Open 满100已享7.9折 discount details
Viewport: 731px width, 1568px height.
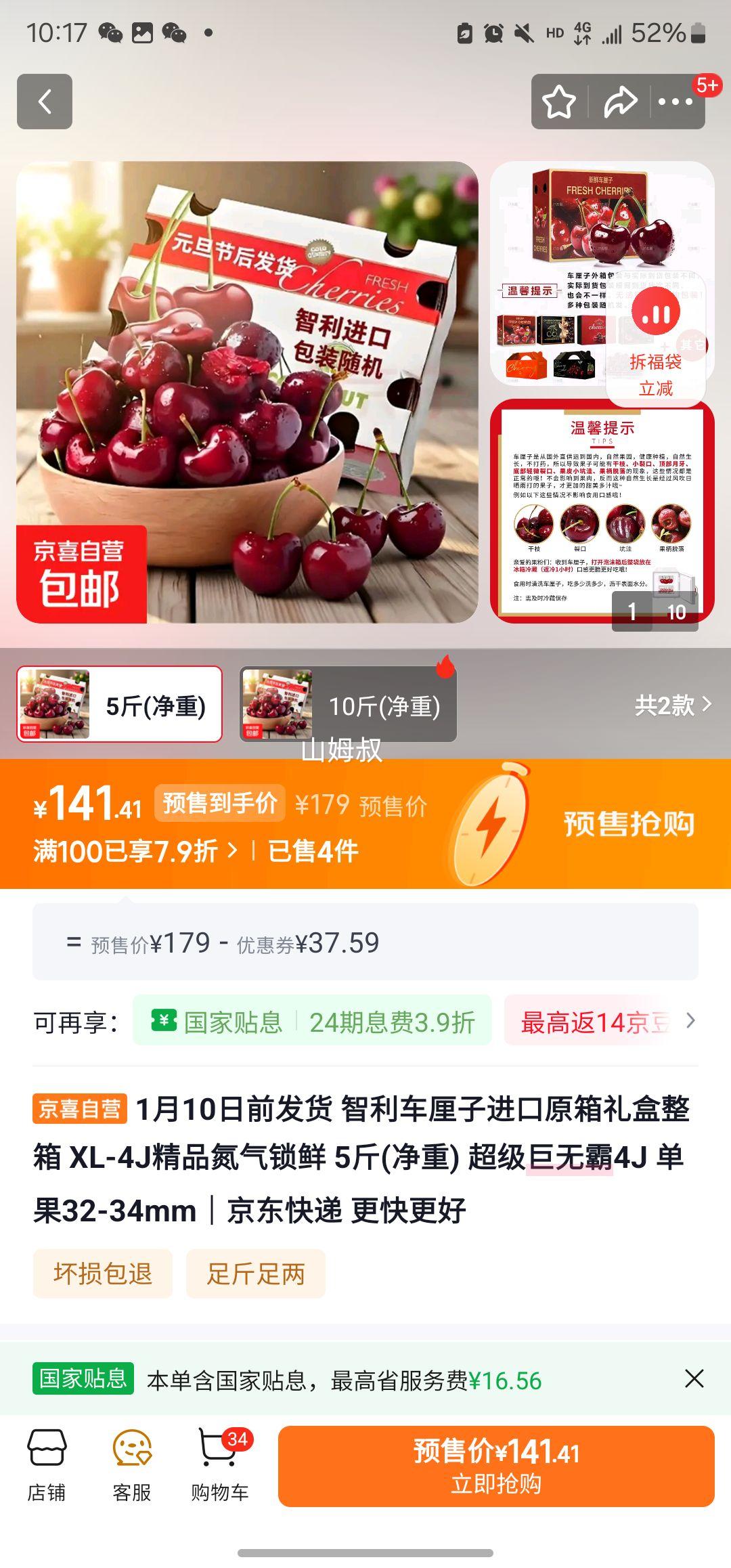click(135, 851)
